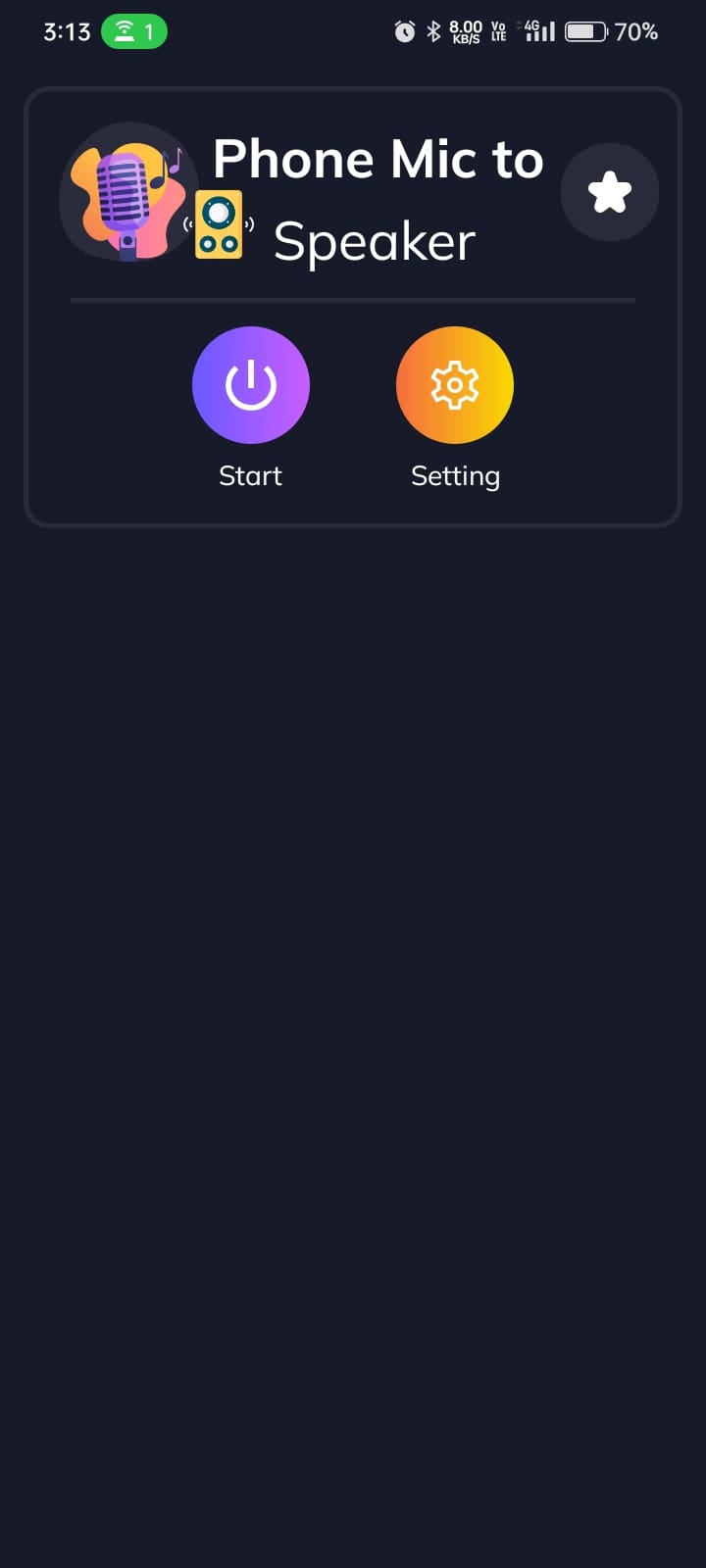Tap the star rating icon

click(609, 192)
